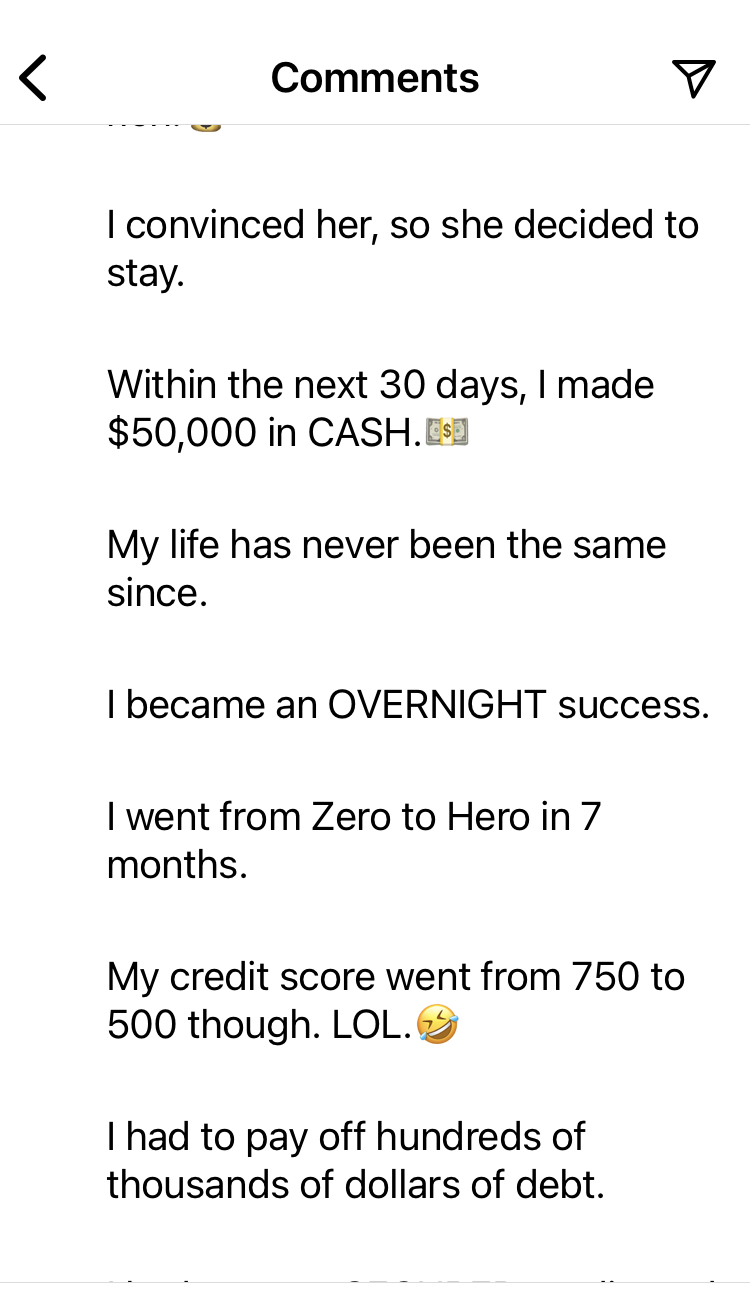Go back from the Comments screen
This screenshot has height=1295, width=750.
(33, 78)
